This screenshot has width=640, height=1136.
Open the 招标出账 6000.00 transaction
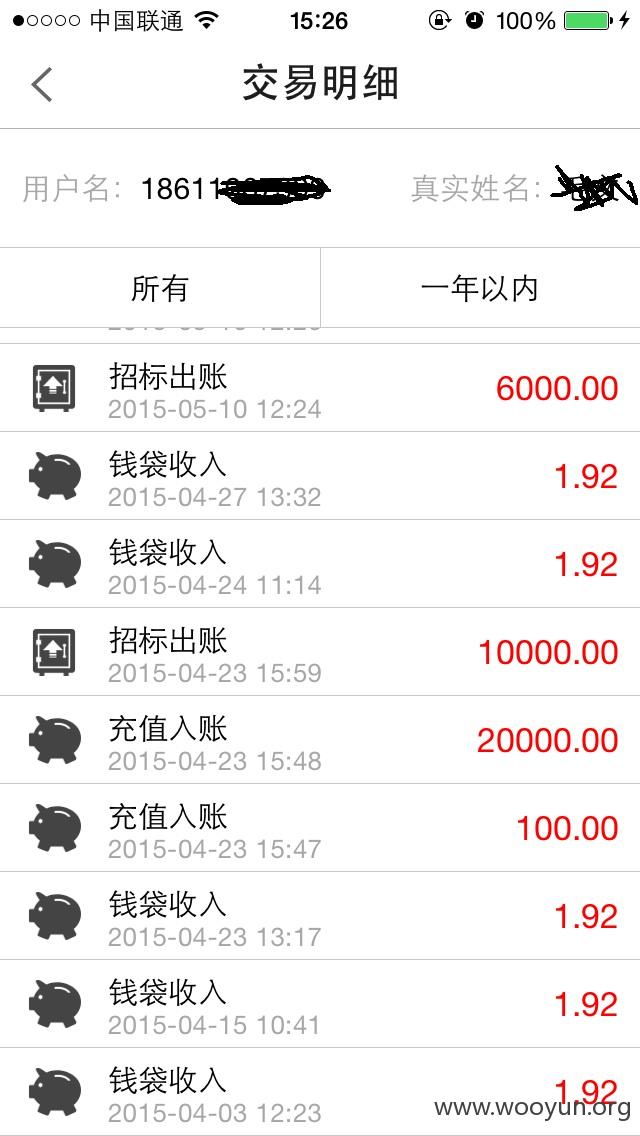[x=320, y=388]
